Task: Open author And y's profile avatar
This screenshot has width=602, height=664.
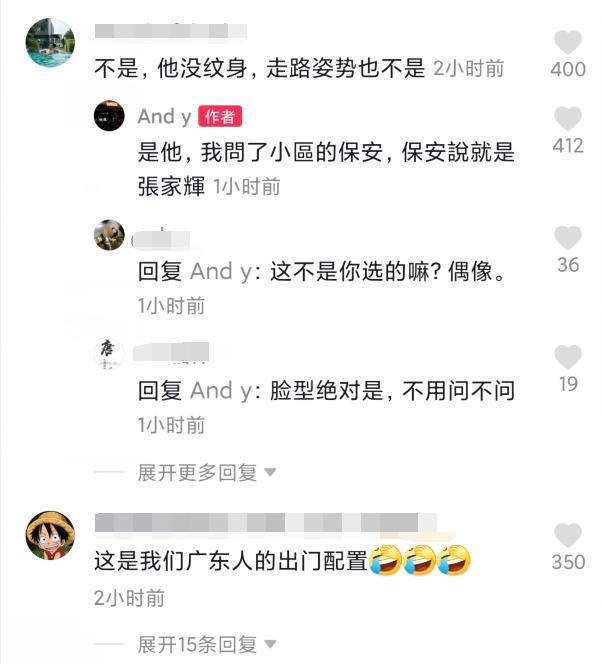Action: 110,116
